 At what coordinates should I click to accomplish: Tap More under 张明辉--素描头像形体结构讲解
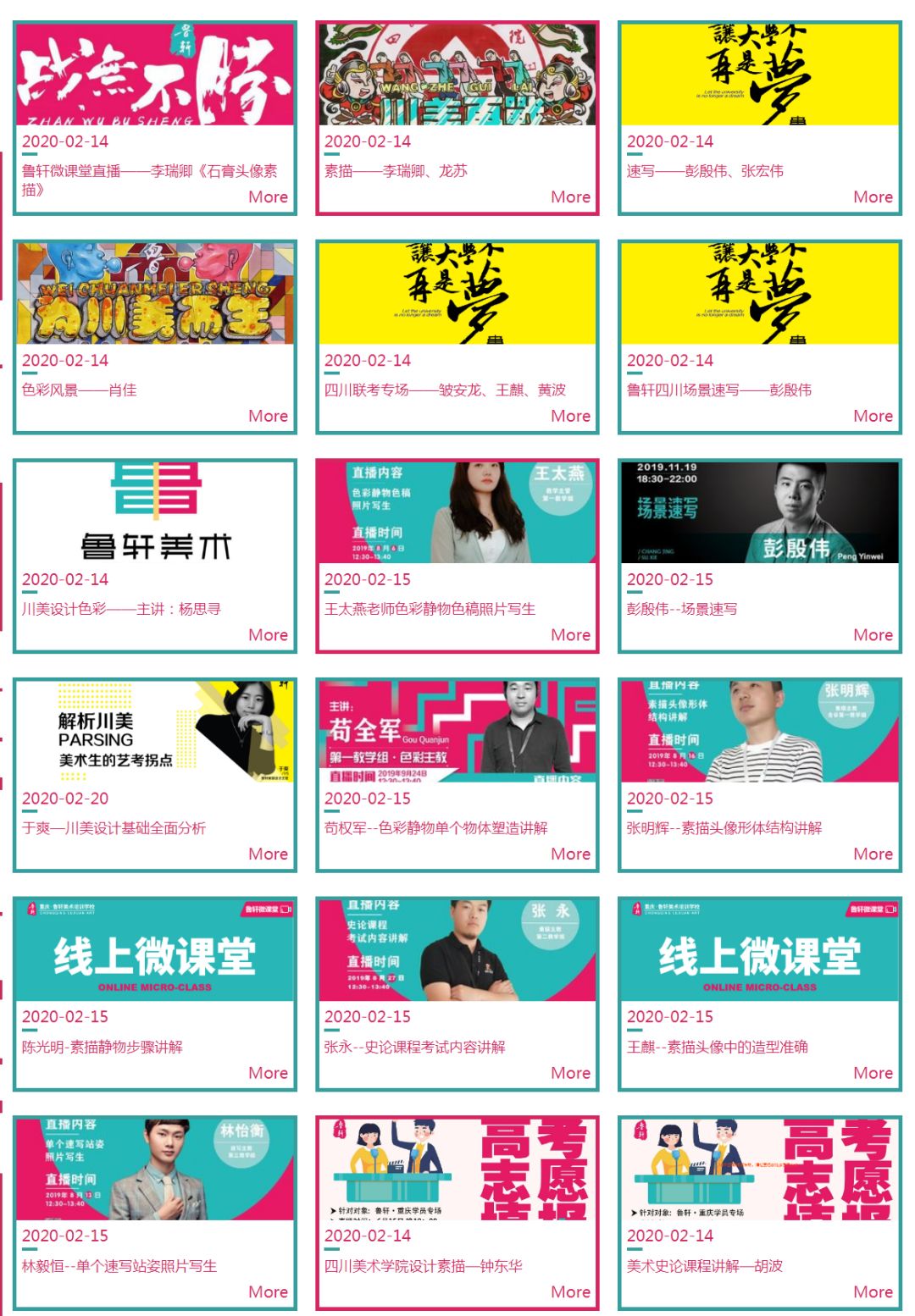tap(873, 854)
